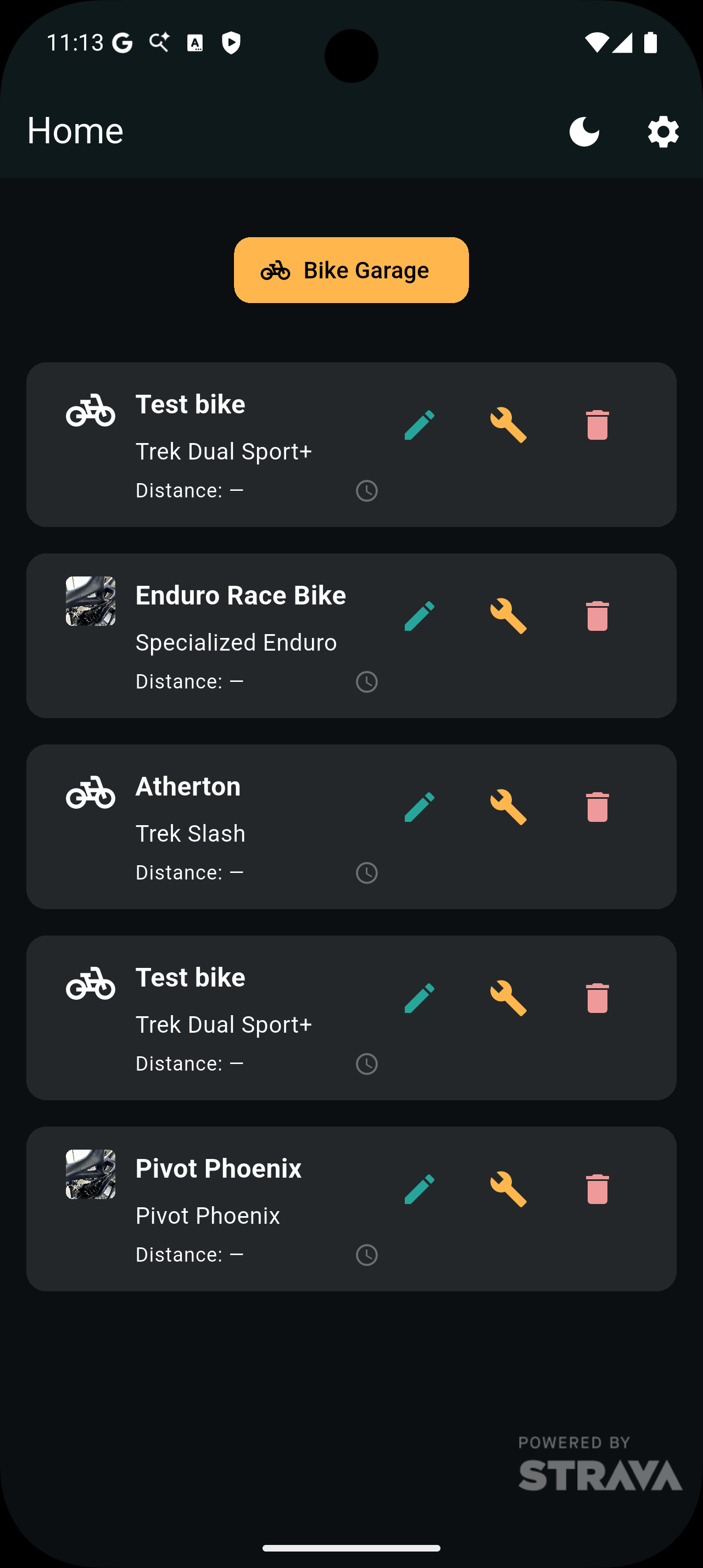
Task: Open the Bike Garage
Action: (x=350, y=270)
